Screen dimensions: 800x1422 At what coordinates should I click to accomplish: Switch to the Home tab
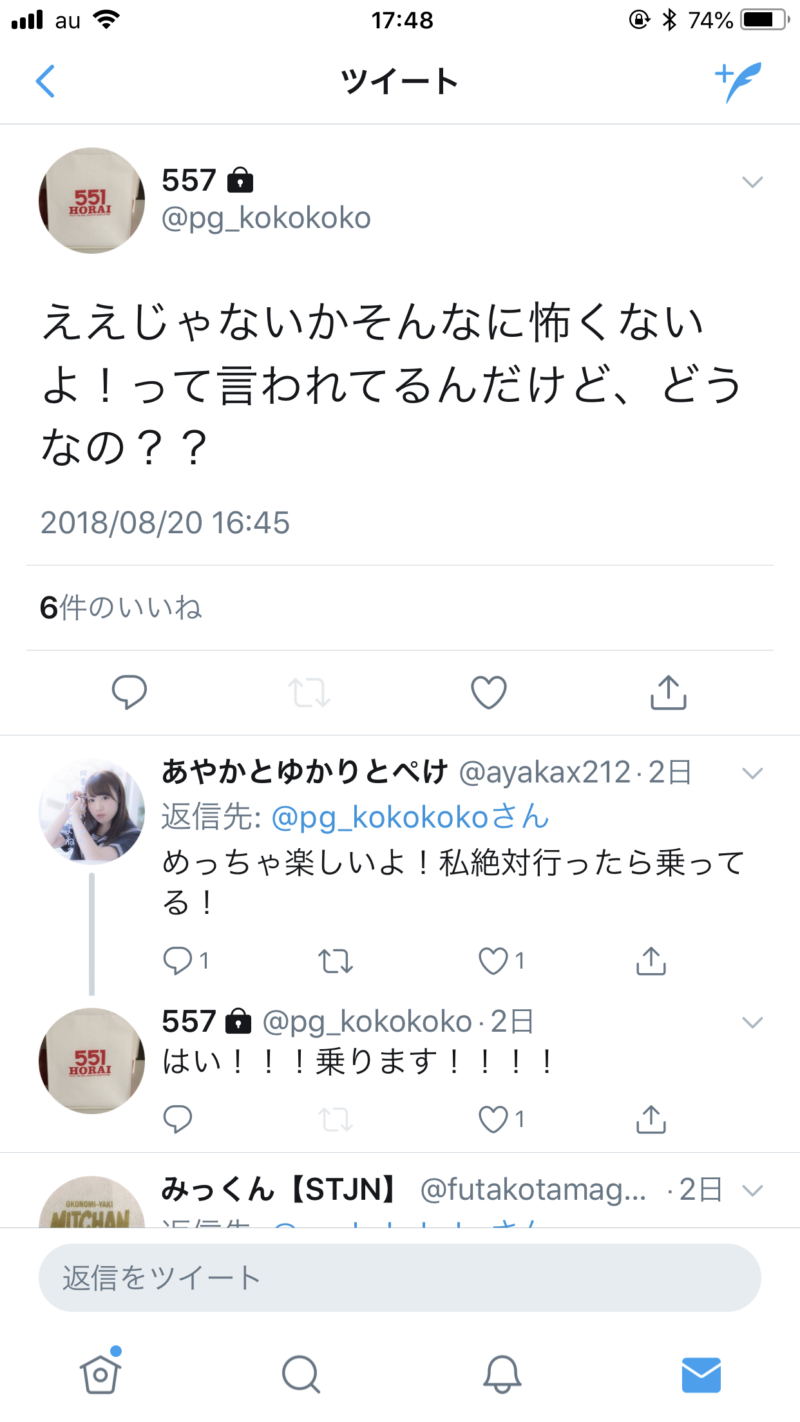[x=100, y=1374]
